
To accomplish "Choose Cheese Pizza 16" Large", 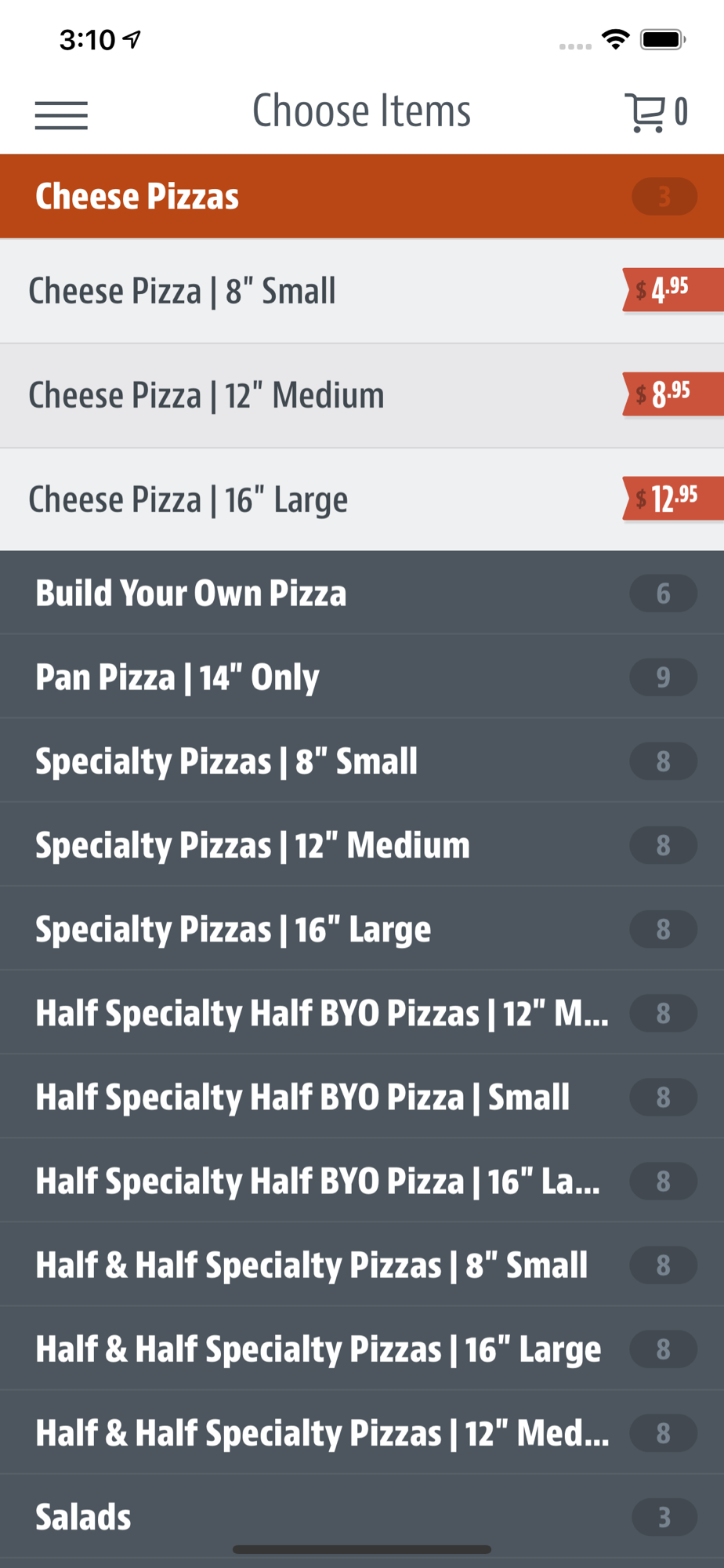I will click(362, 499).
